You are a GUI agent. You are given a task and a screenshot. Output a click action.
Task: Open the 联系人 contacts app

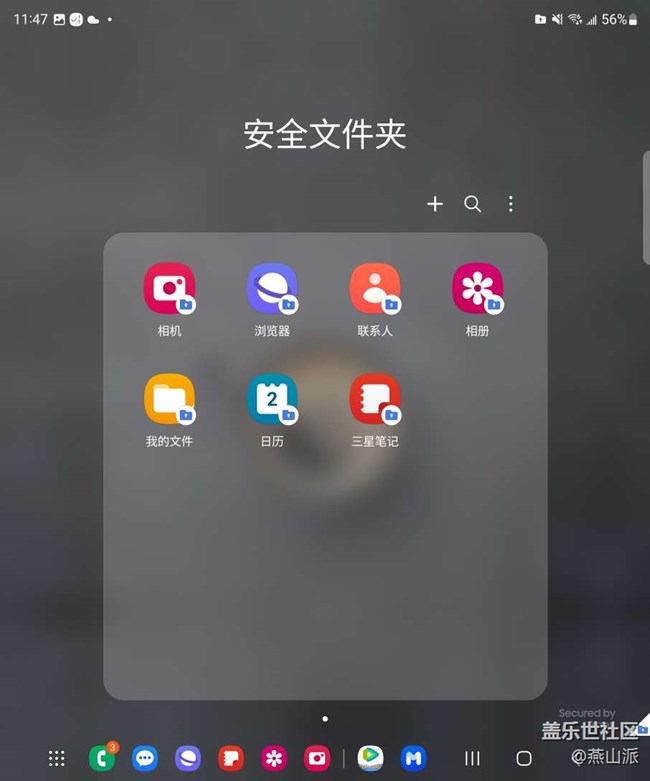(375, 289)
